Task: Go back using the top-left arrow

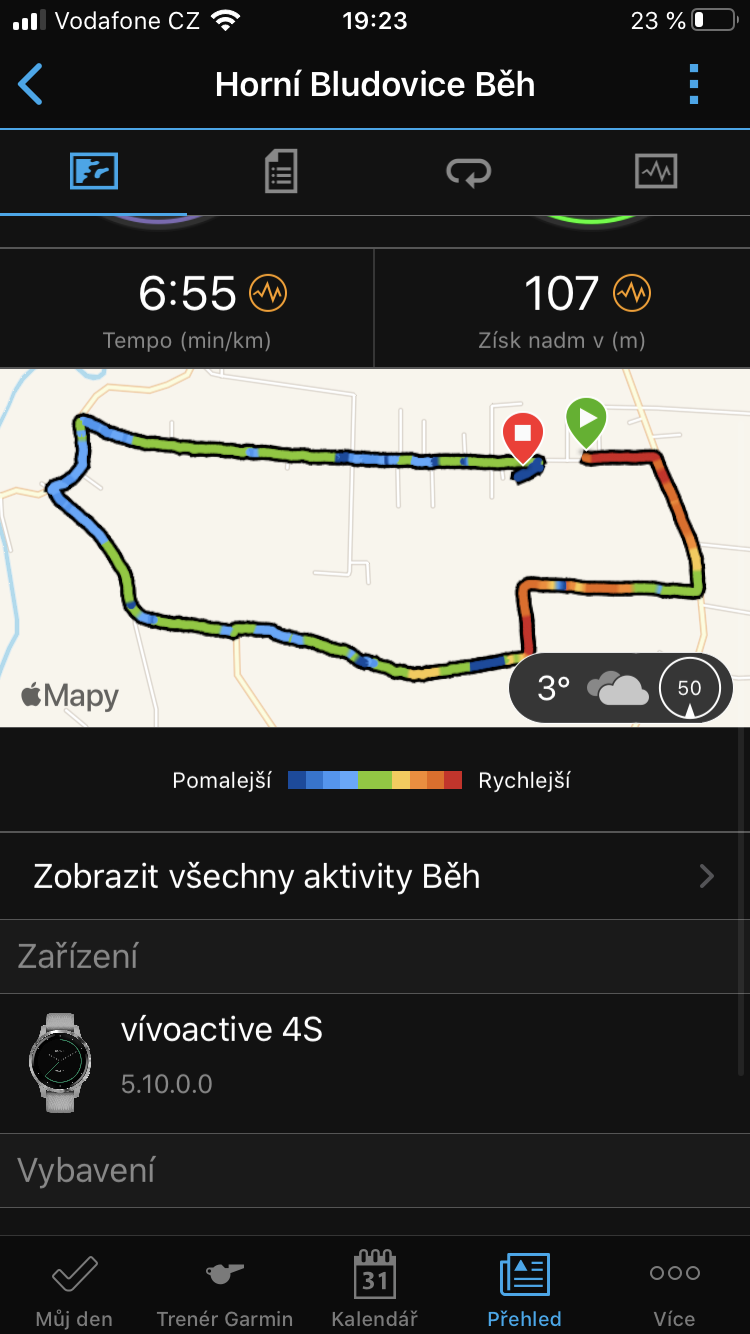Action: [x=31, y=85]
